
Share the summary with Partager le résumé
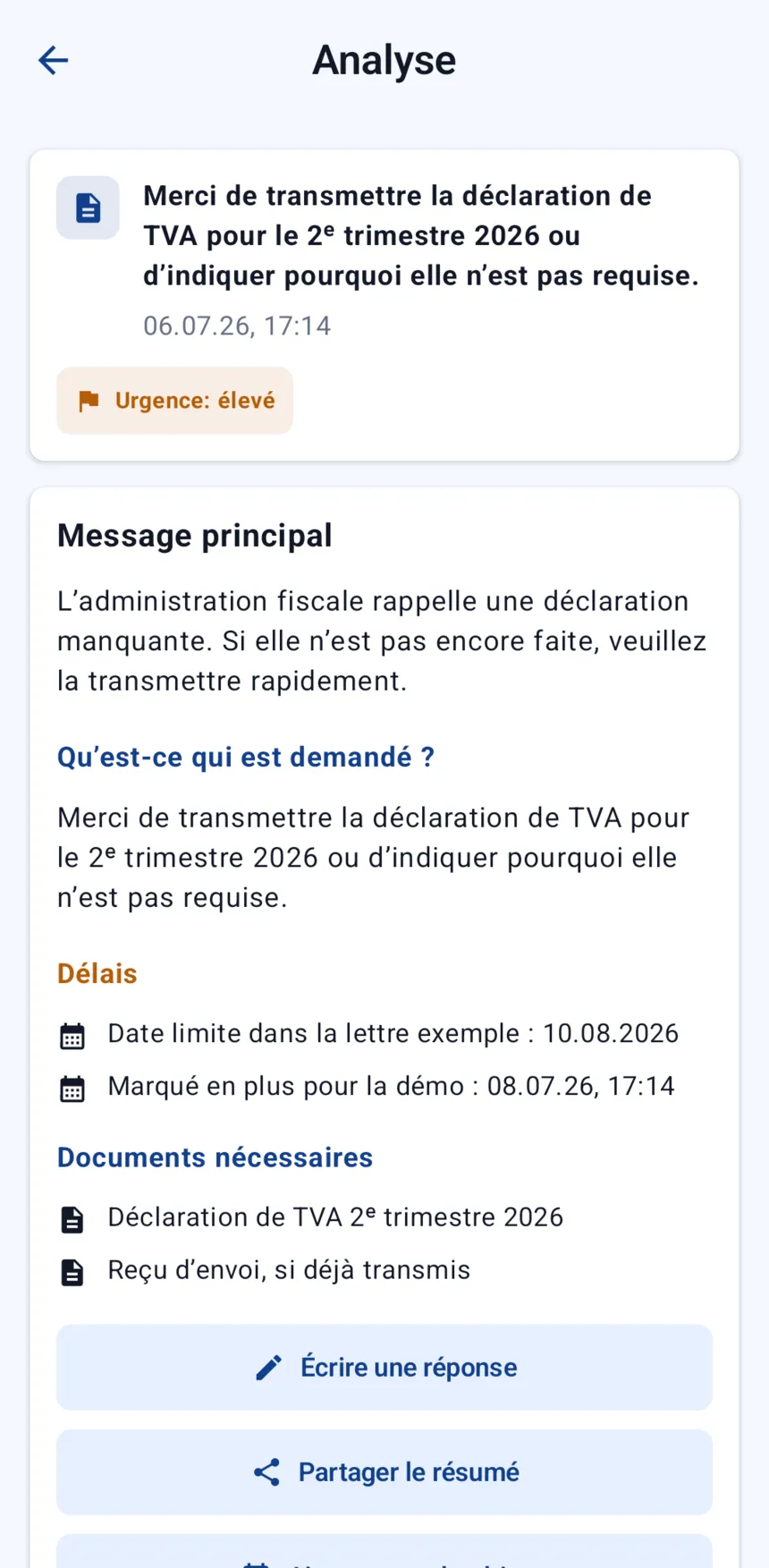384,1471
